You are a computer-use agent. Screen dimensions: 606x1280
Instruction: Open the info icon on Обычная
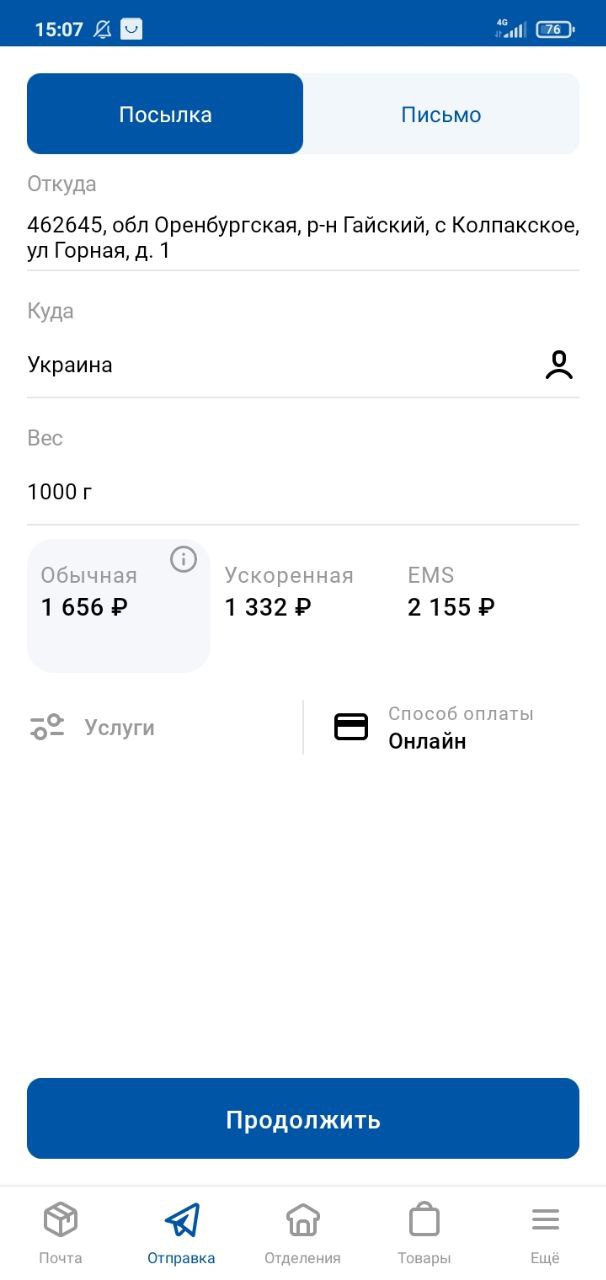point(184,560)
